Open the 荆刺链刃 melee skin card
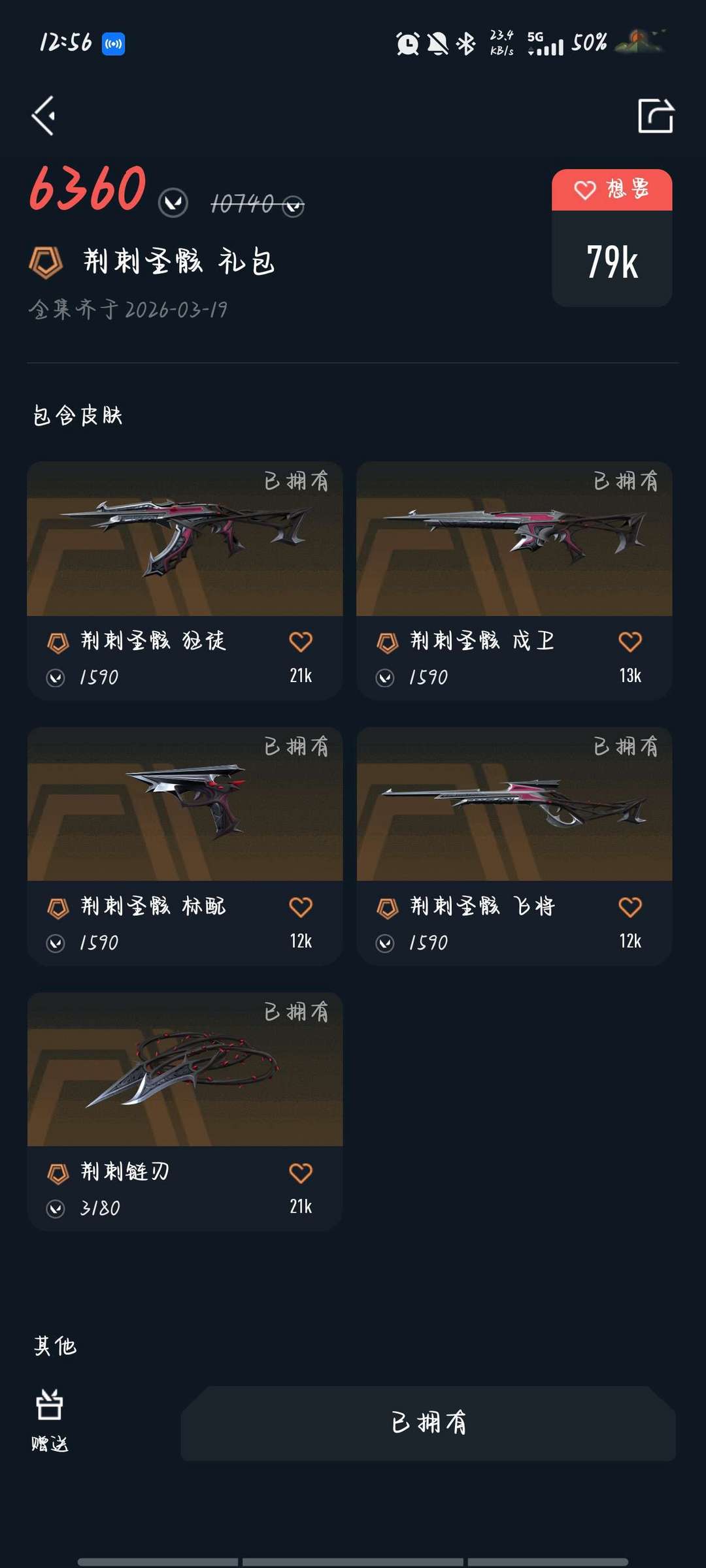 185,1111
